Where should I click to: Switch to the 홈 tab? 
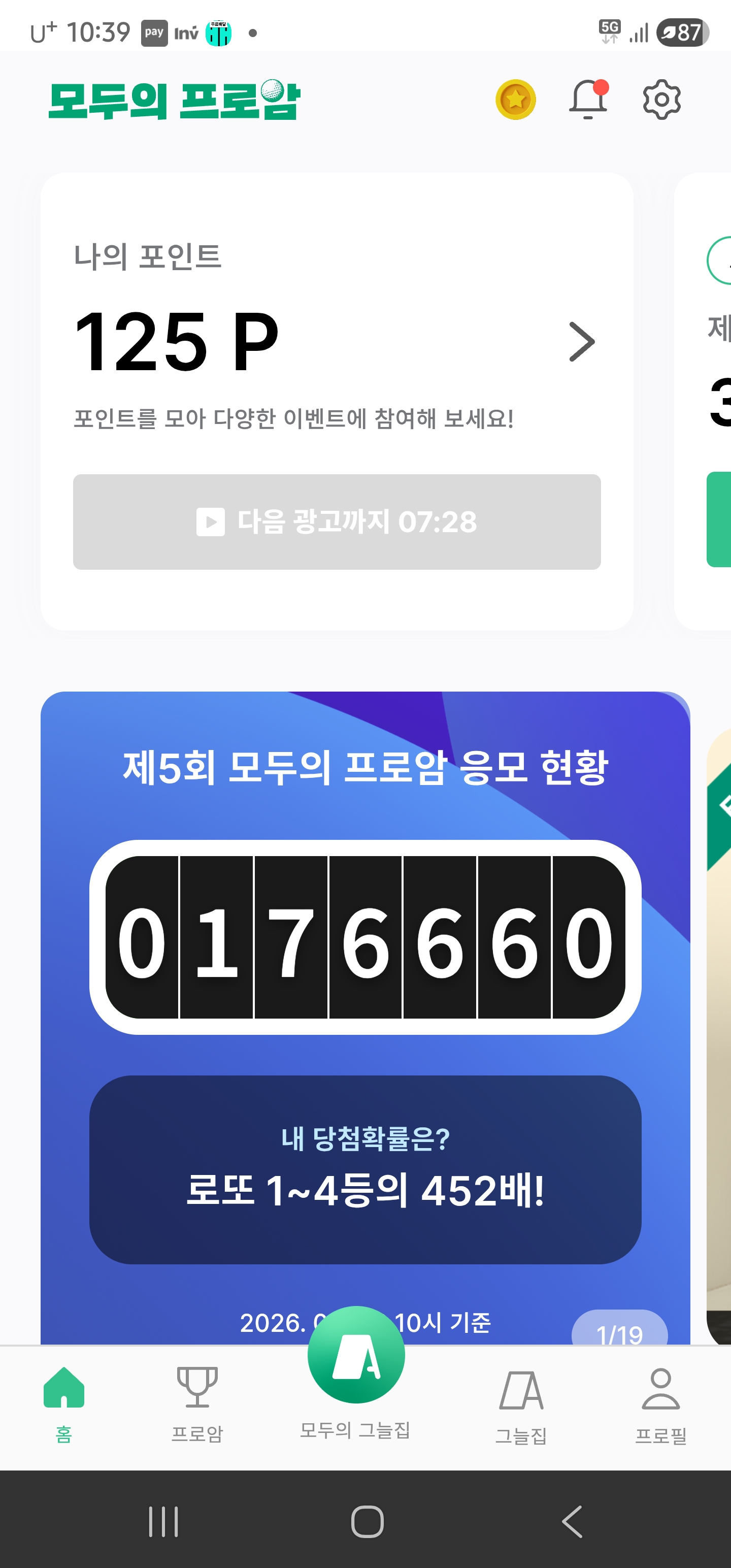click(64, 1400)
